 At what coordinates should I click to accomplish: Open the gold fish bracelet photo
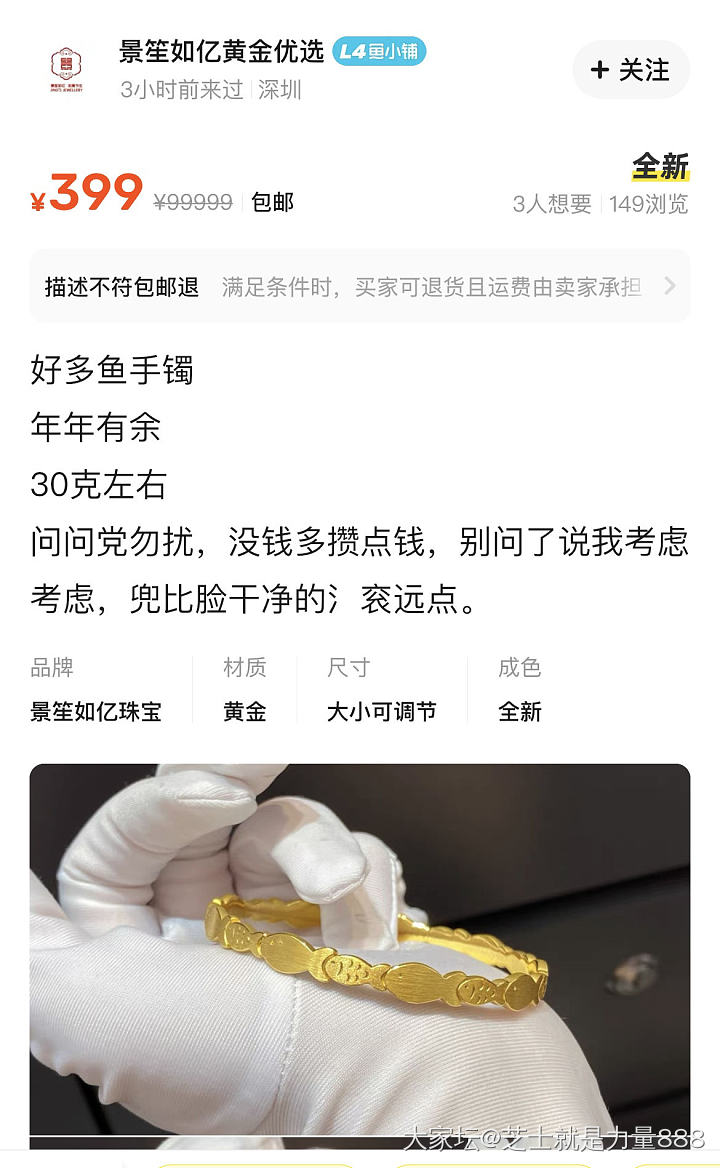360,950
